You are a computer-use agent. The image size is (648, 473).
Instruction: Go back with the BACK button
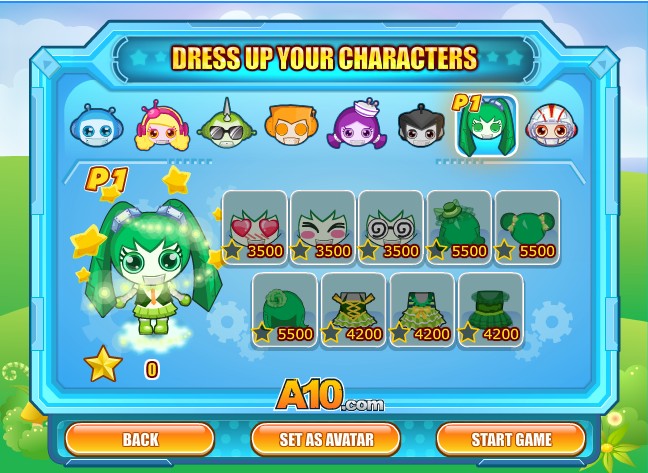pyautogui.click(x=140, y=439)
